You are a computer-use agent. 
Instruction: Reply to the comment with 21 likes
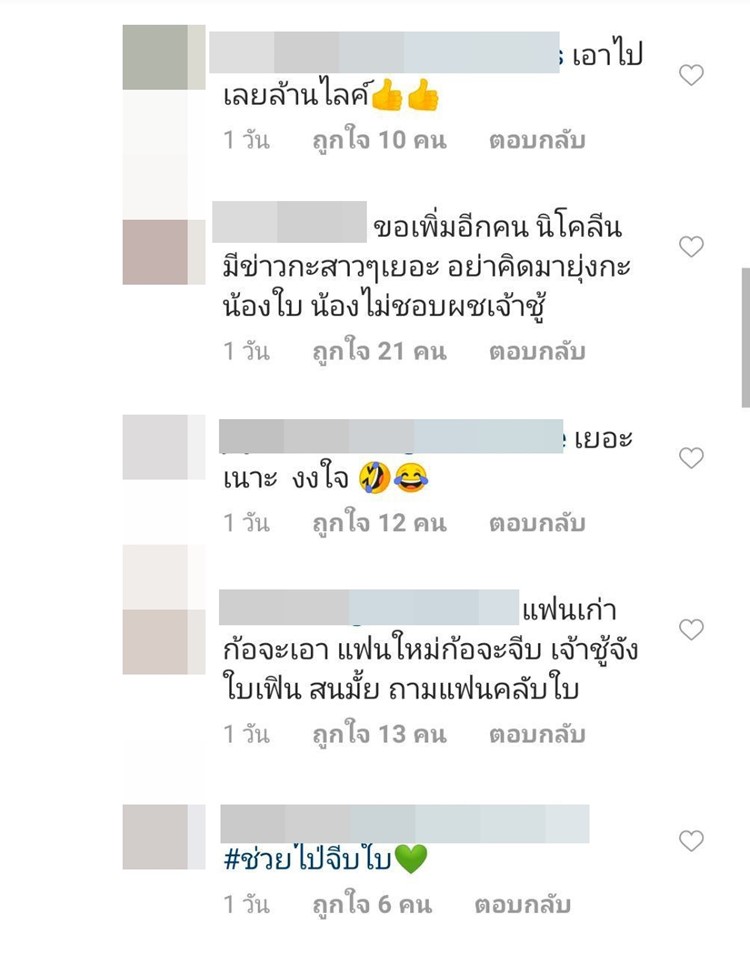[537, 352]
